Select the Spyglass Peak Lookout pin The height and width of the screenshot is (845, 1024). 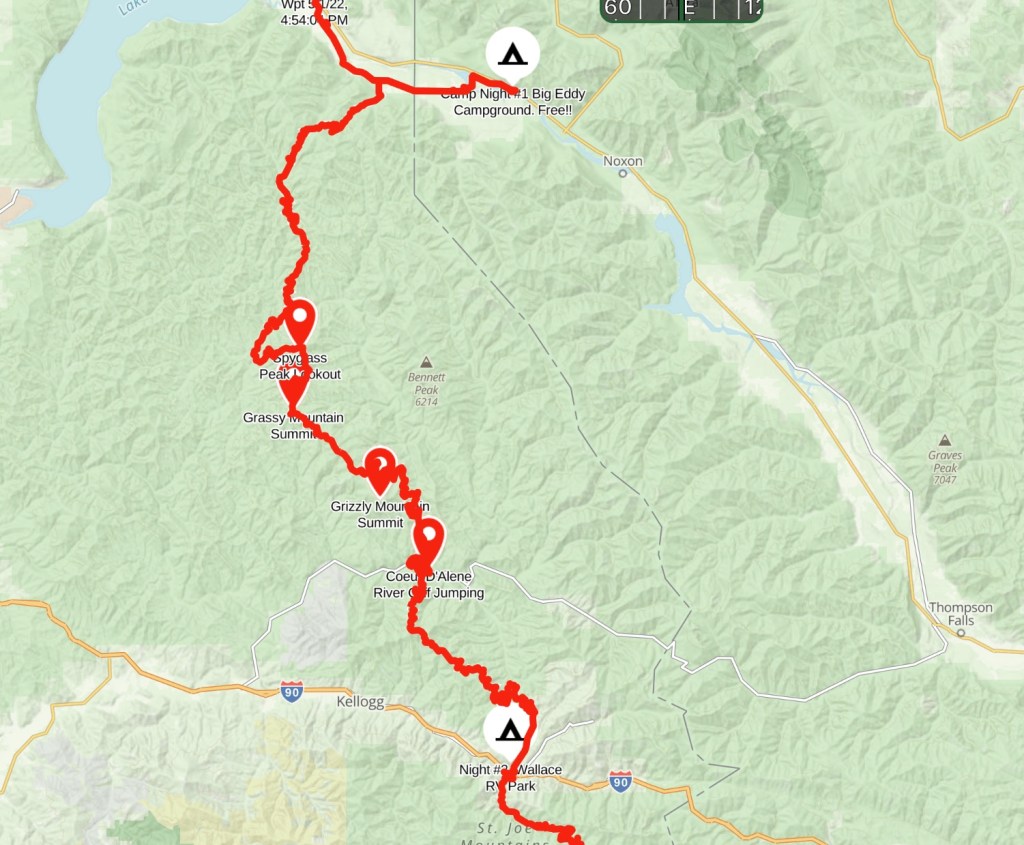click(299, 322)
